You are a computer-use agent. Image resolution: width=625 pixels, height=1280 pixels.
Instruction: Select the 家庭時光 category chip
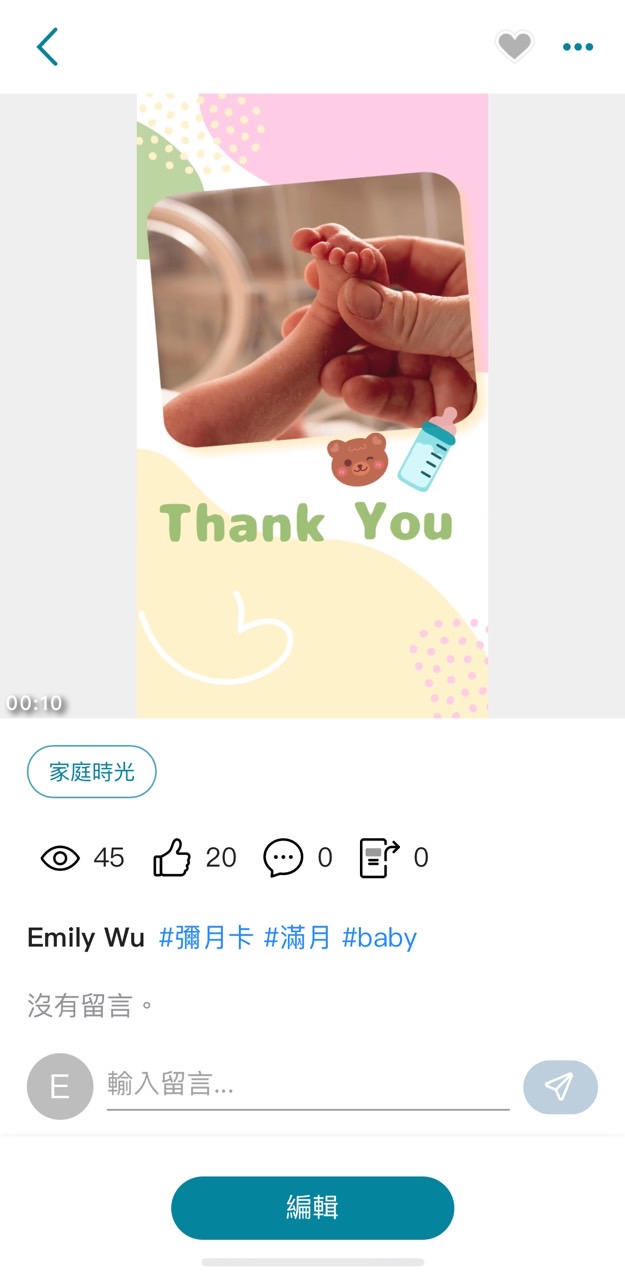92,772
